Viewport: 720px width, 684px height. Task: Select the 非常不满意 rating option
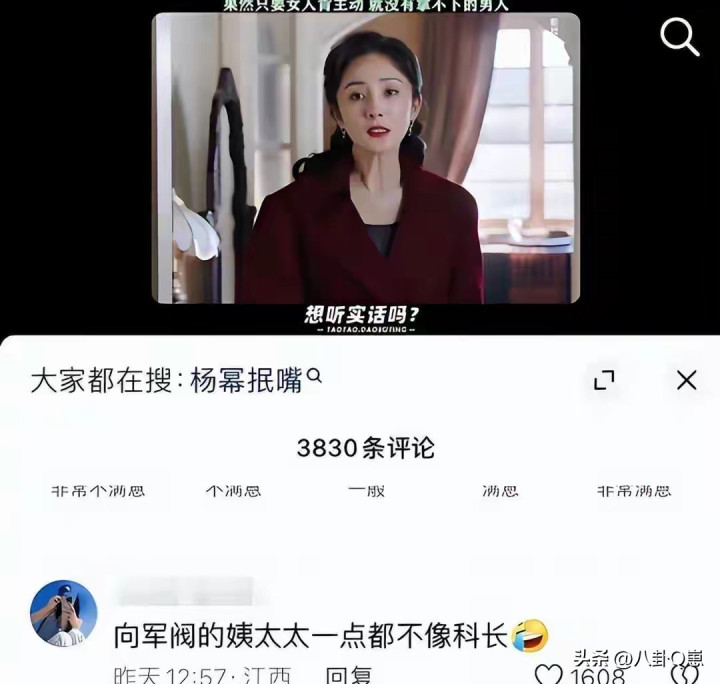(98, 491)
